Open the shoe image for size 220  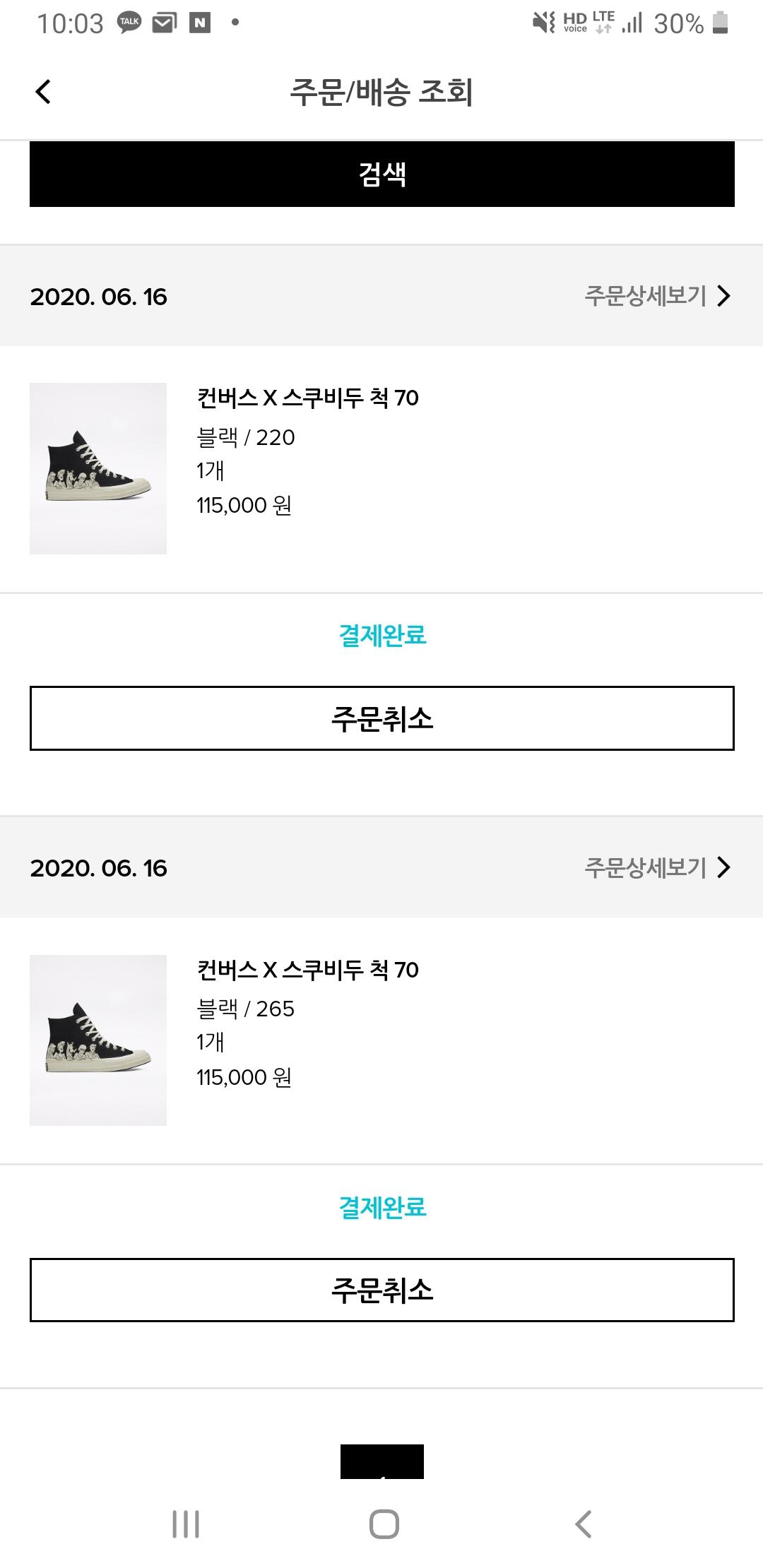98,468
